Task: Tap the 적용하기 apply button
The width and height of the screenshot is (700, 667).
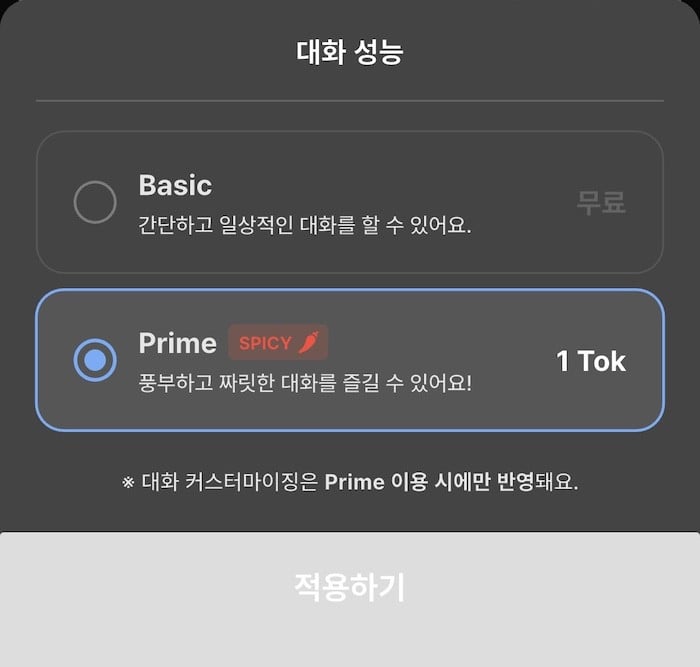Action: click(x=350, y=588)
